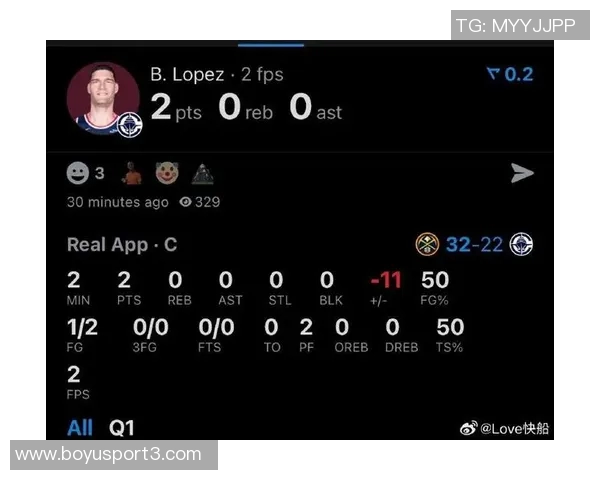
Task: Add the smiley face reaction
Action: (x=78, y=174)
